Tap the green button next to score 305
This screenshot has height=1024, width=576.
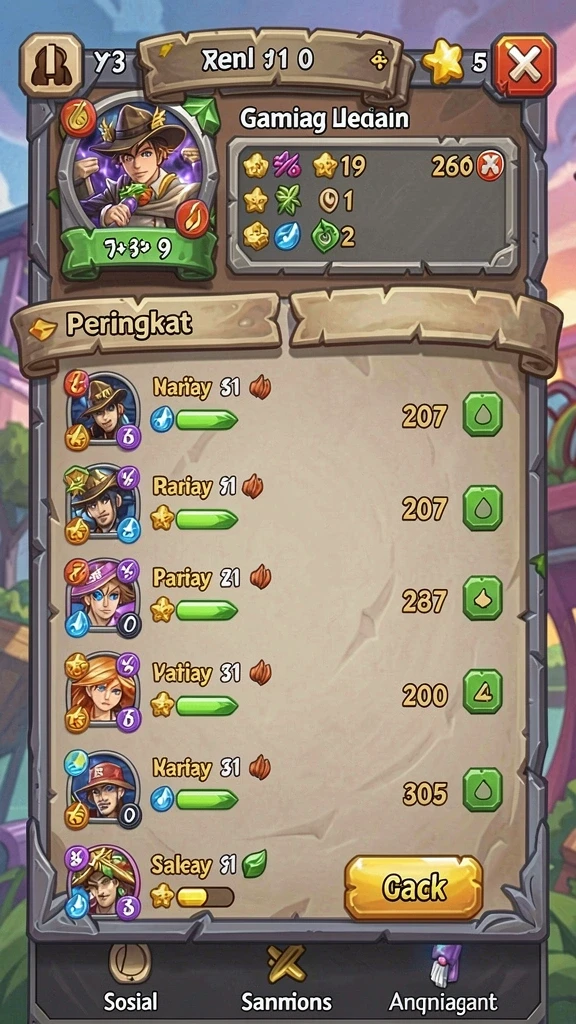pos(483,790)
